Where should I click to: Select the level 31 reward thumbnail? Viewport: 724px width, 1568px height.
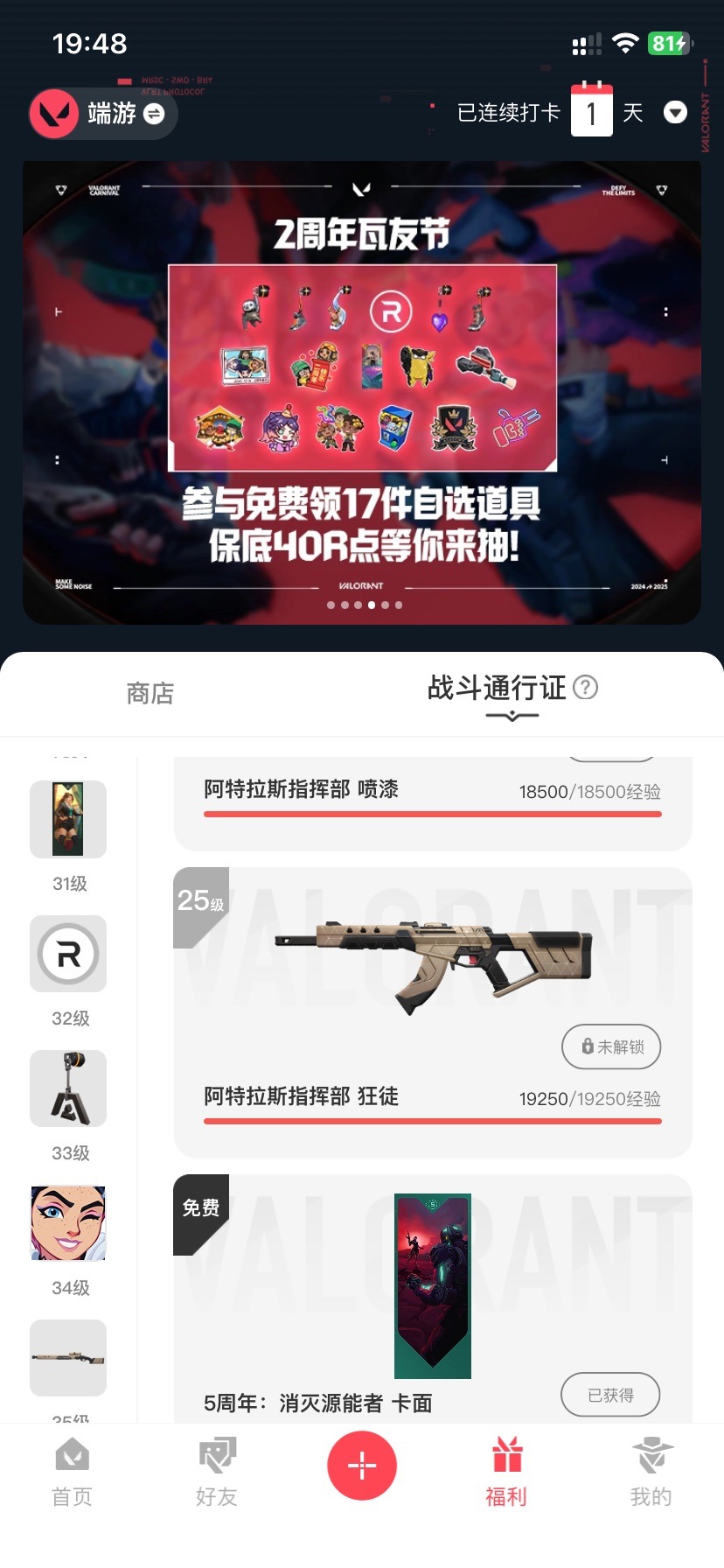coord(68,820)
